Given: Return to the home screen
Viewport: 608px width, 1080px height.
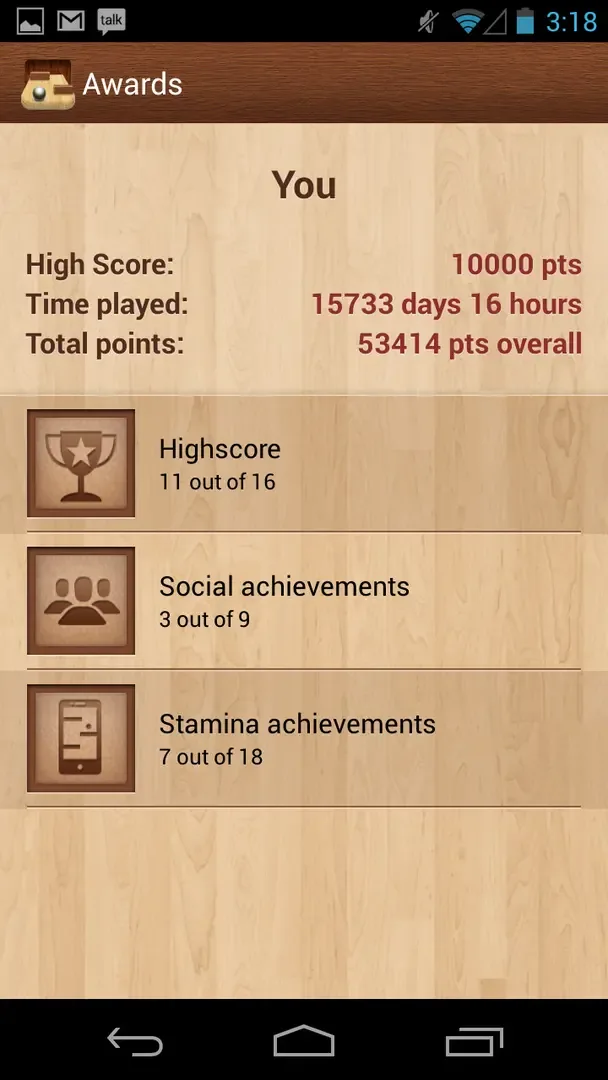Looking at the screenshot, I should tap(304, 1041).
